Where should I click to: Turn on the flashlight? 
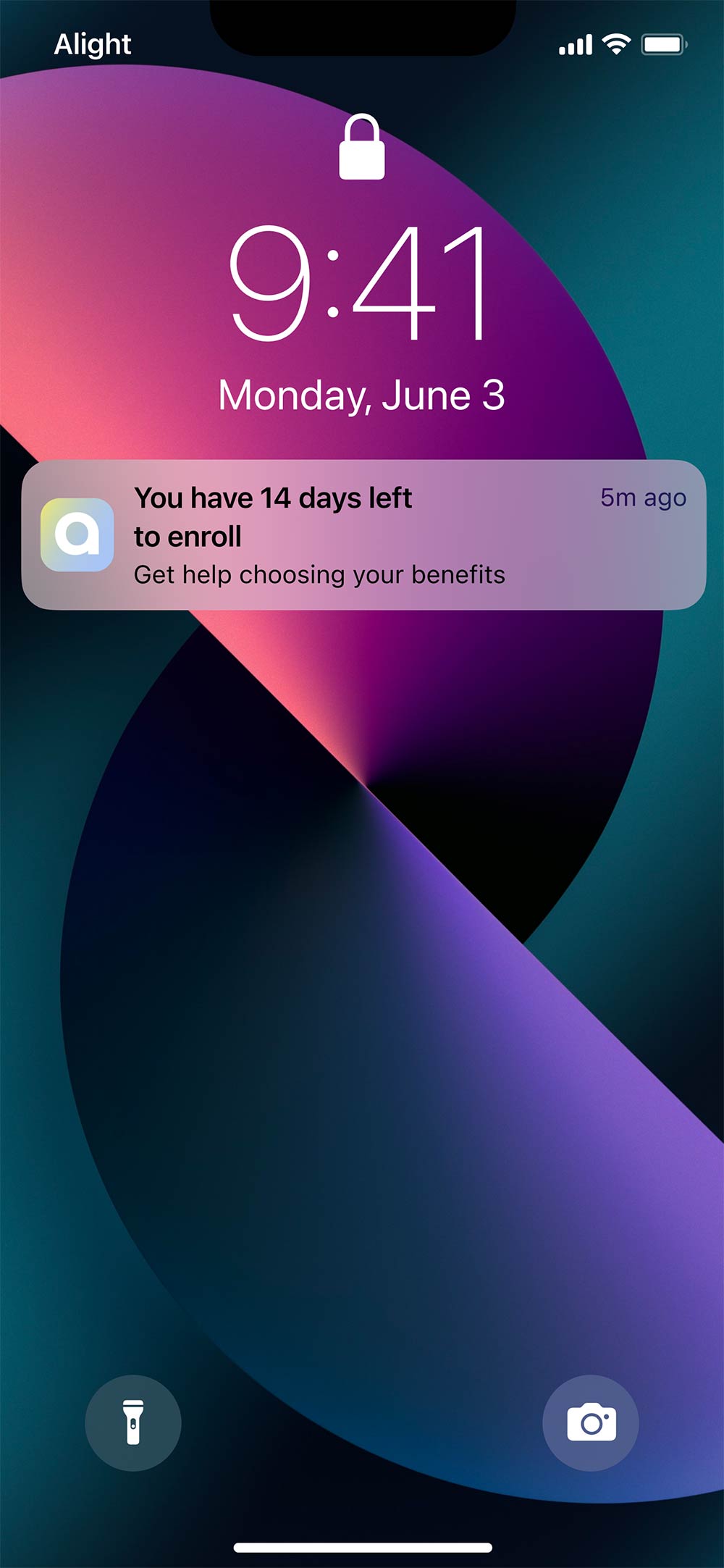(x=132, y=1422)
